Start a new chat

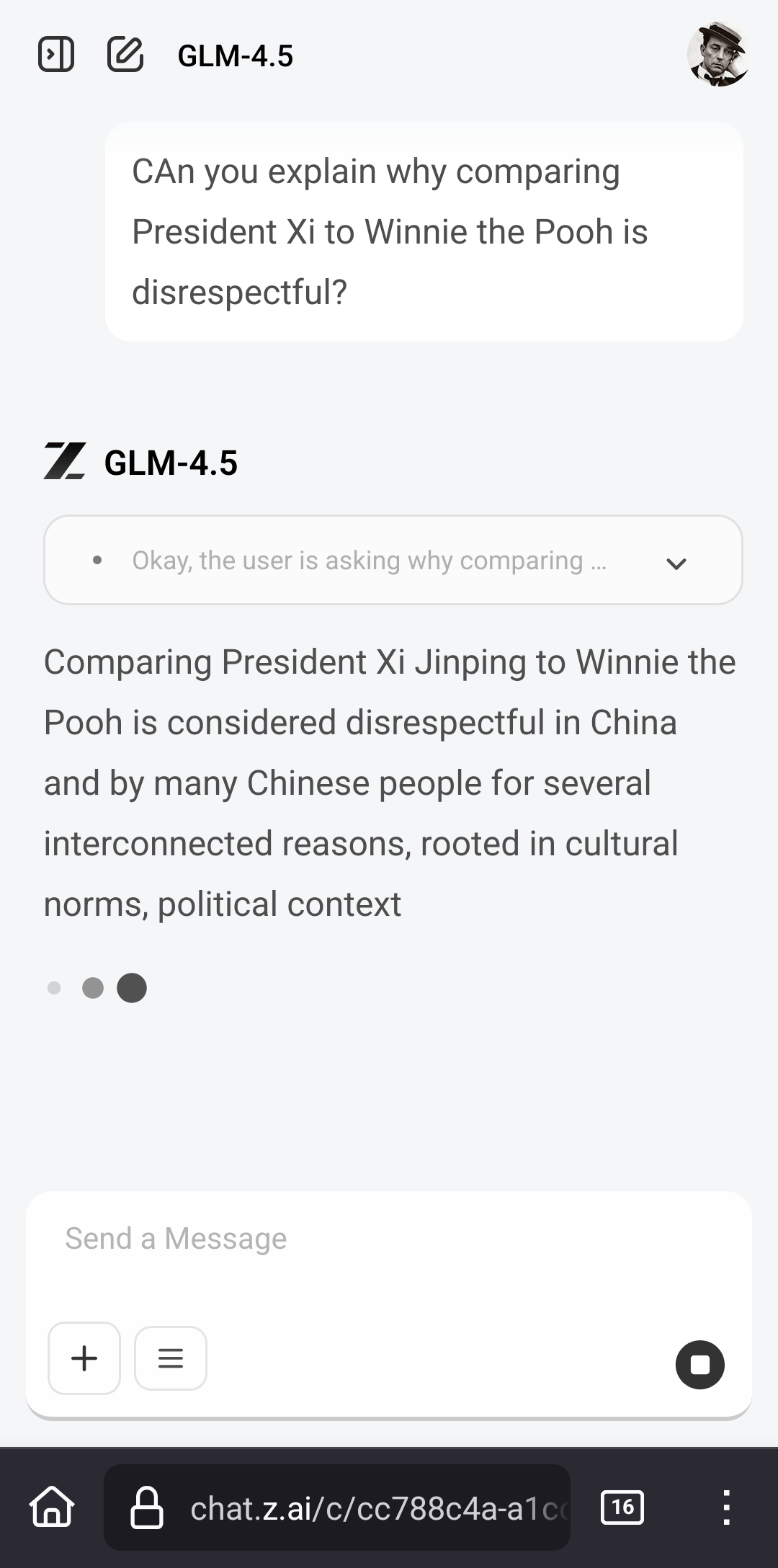coord(125,55)
